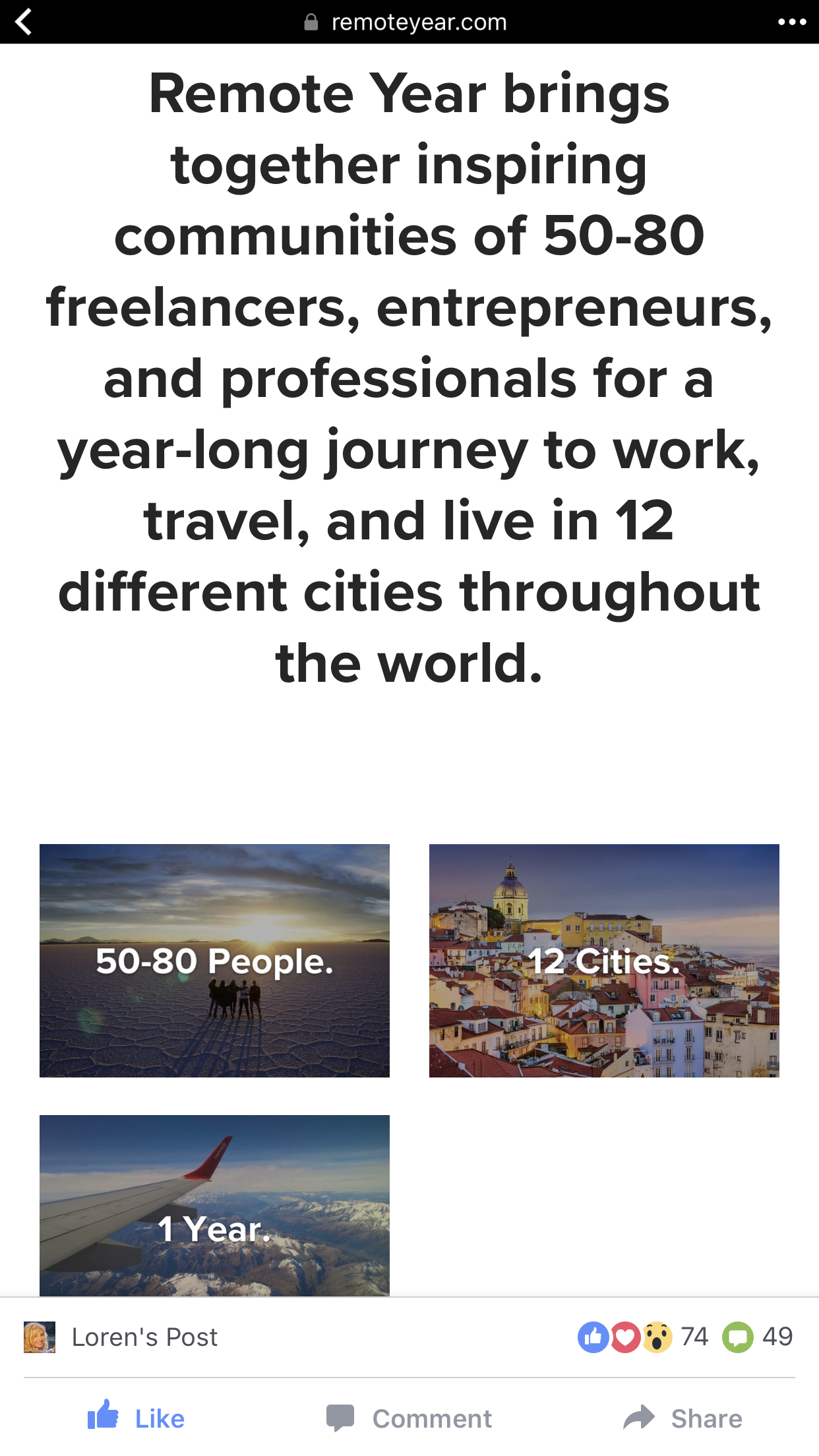The width and height of the screenshot is (819, 1456).
Task: Like Loren's post
Action: point(136,1418)
